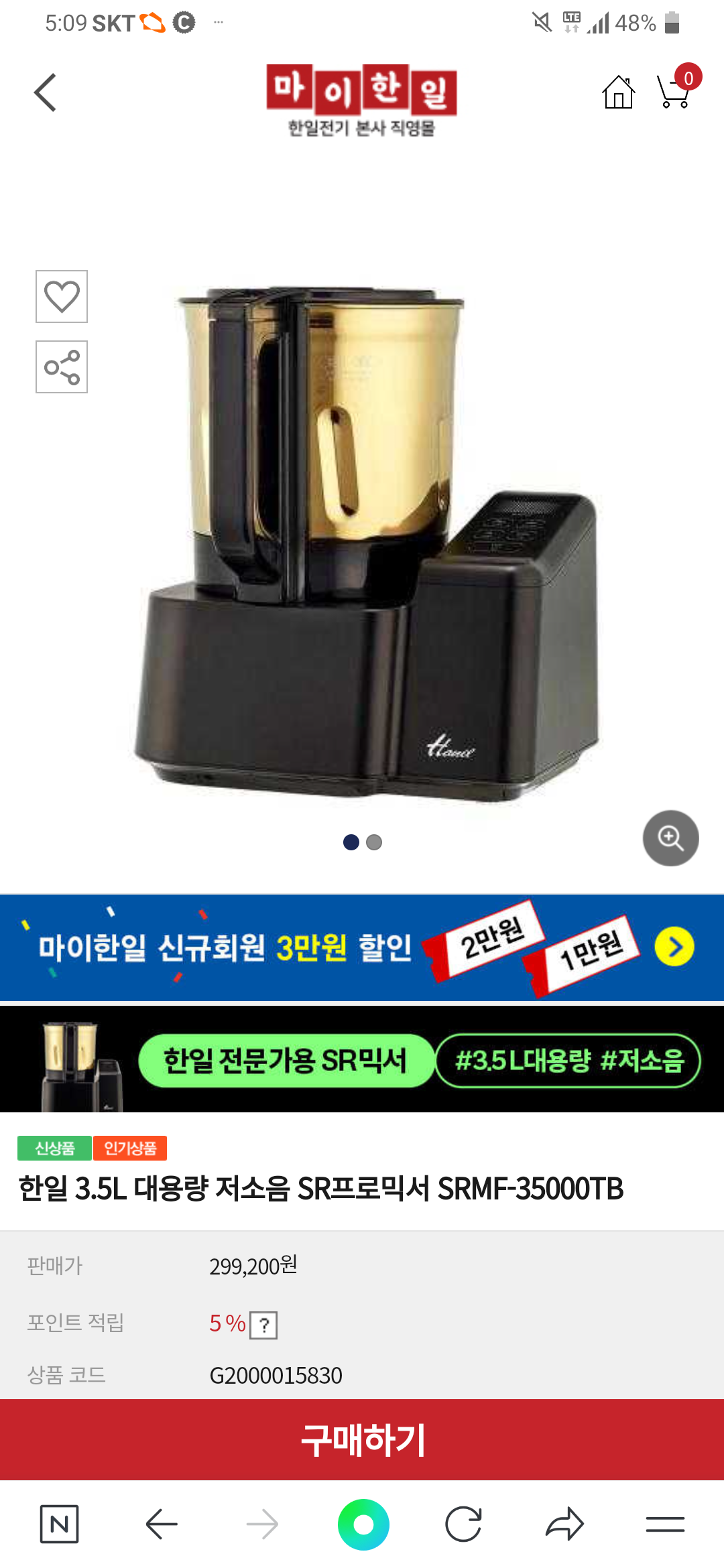The height and width of the screenshot is (1568, 724).
Task: Open the 마이한일 logo in the header
Action: pos(362,101)
